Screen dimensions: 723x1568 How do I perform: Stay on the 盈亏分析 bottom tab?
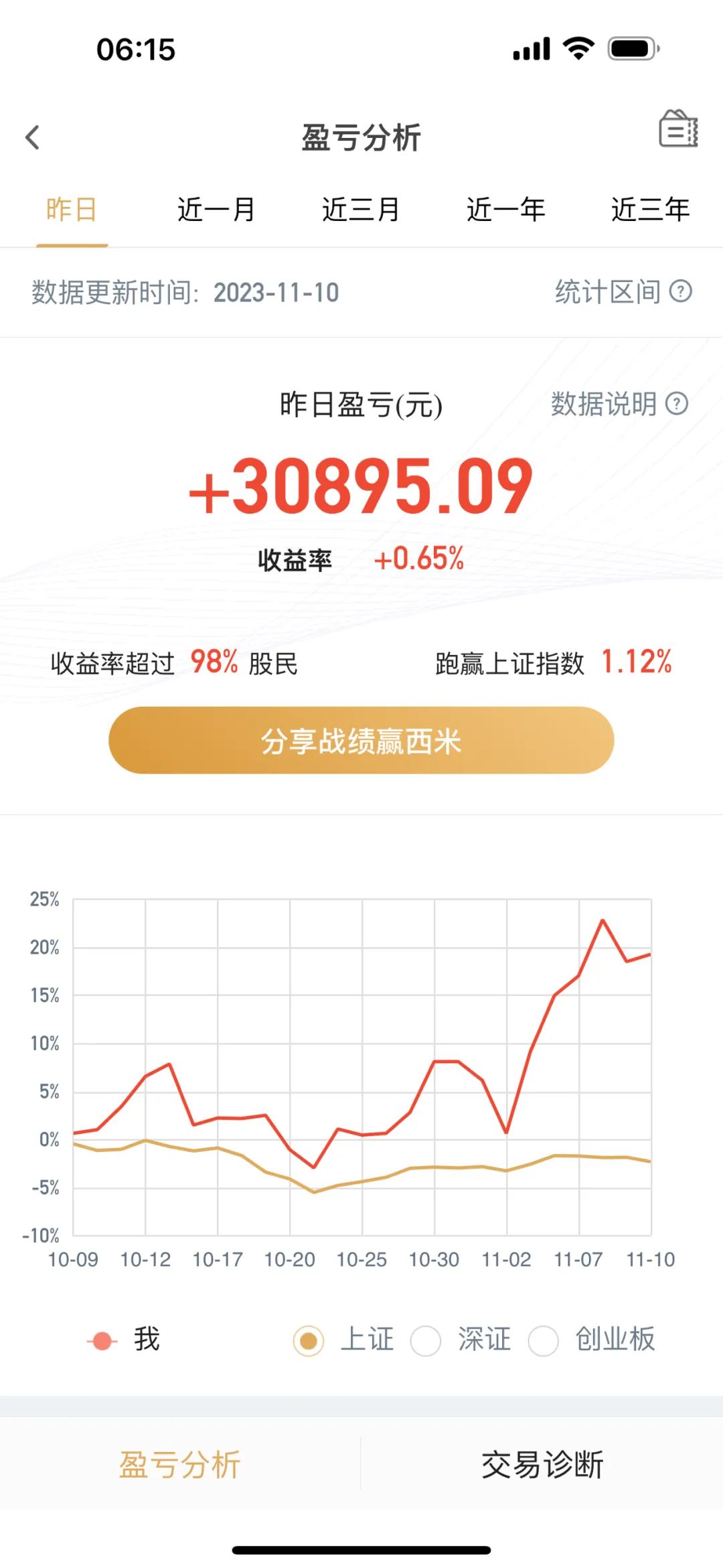pos(179,1464)
